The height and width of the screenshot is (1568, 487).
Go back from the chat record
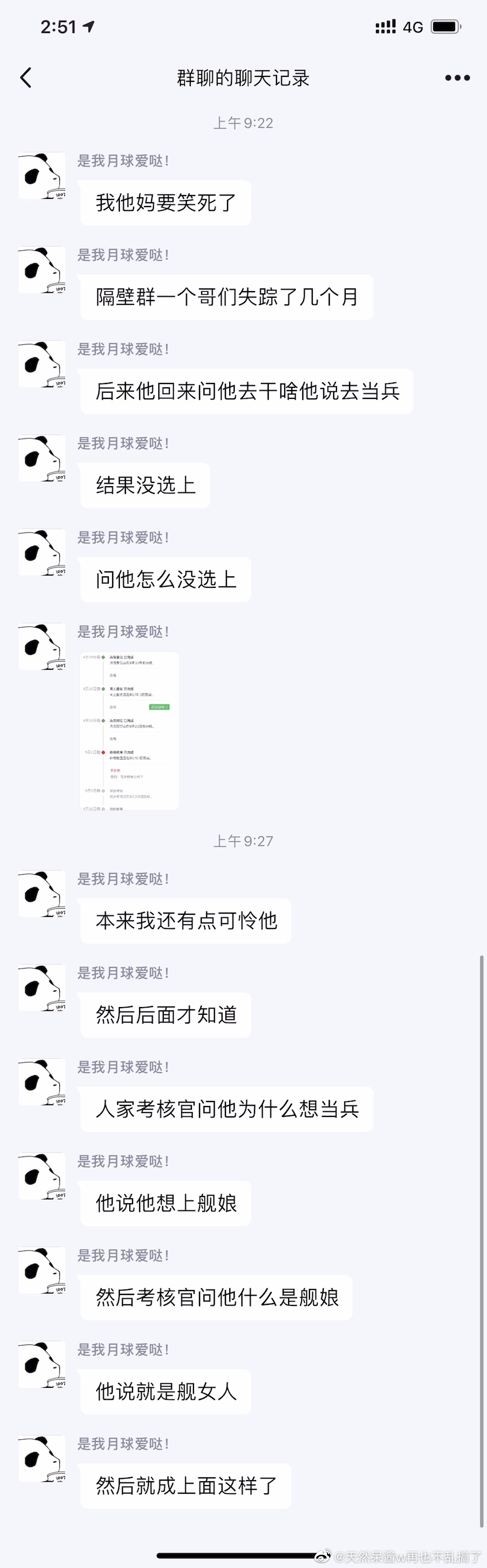pyautogui.click(x=26, y=78)
